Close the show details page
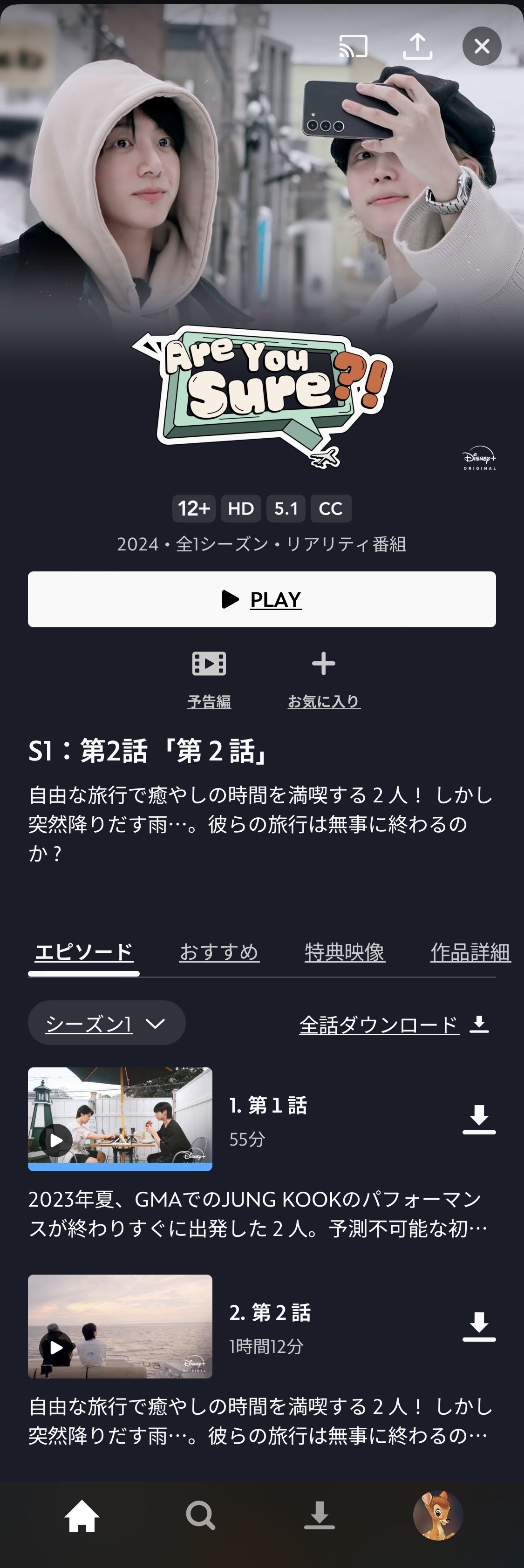The width and height of the screenshot is (524, 1568). tap(482, 46)
